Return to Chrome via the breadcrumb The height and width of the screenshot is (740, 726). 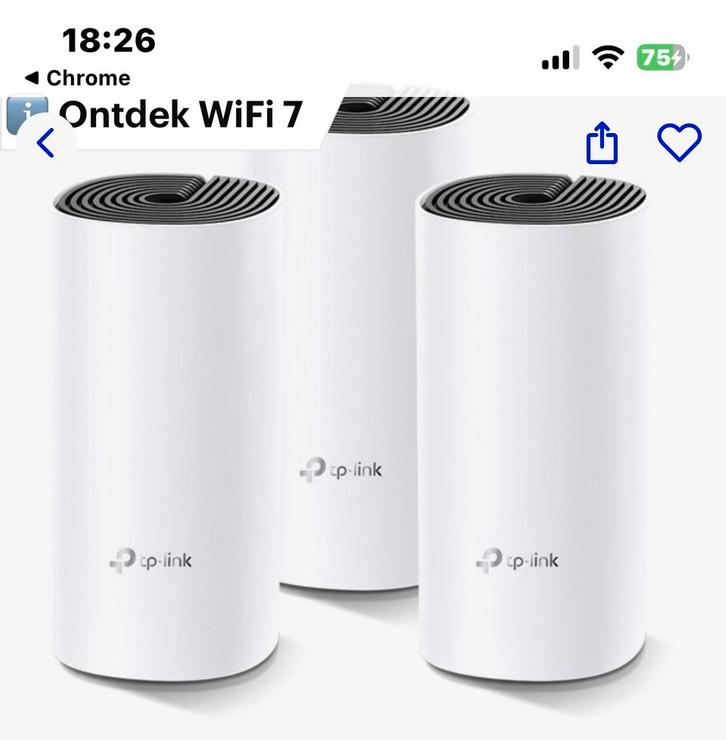(x=76, y=78)
